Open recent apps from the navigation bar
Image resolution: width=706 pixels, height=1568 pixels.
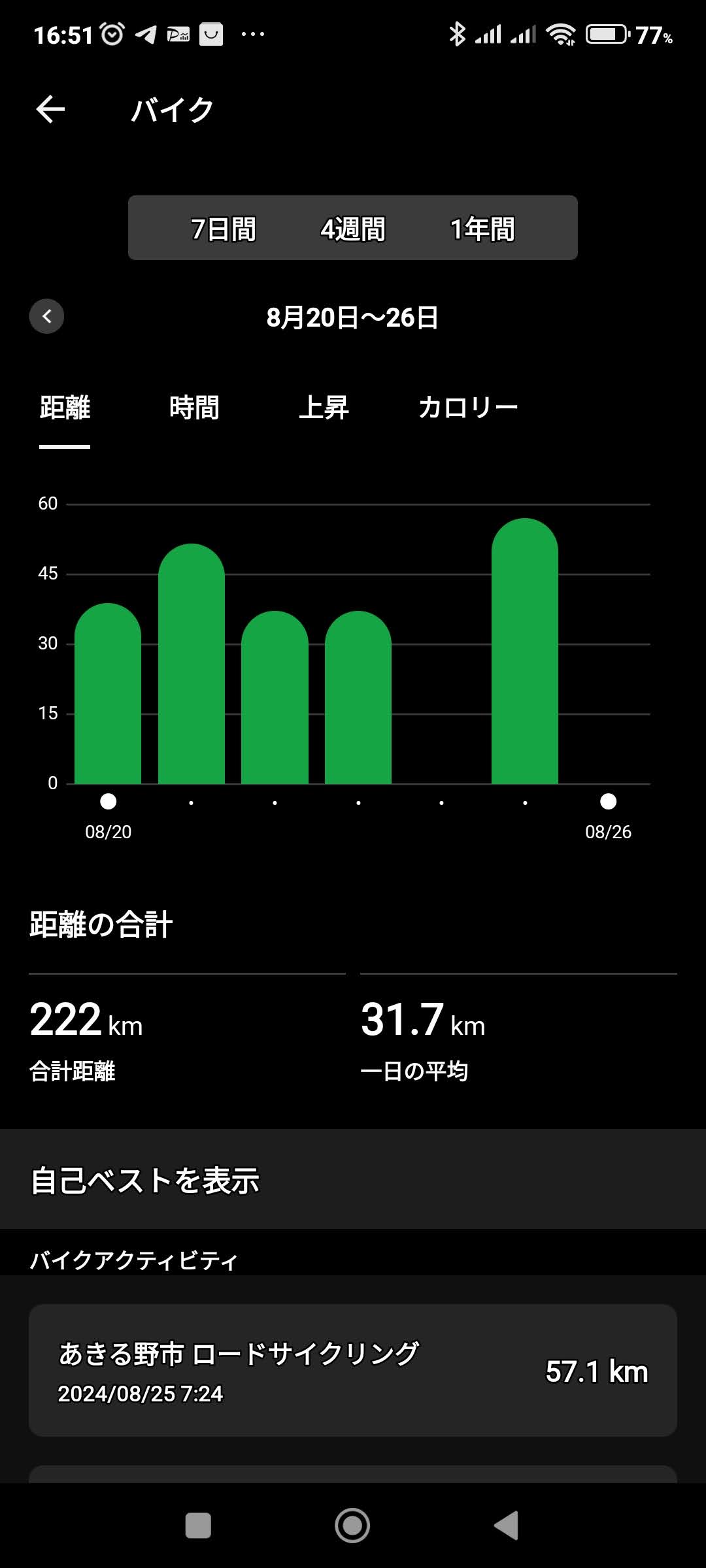click(198, 1526)
